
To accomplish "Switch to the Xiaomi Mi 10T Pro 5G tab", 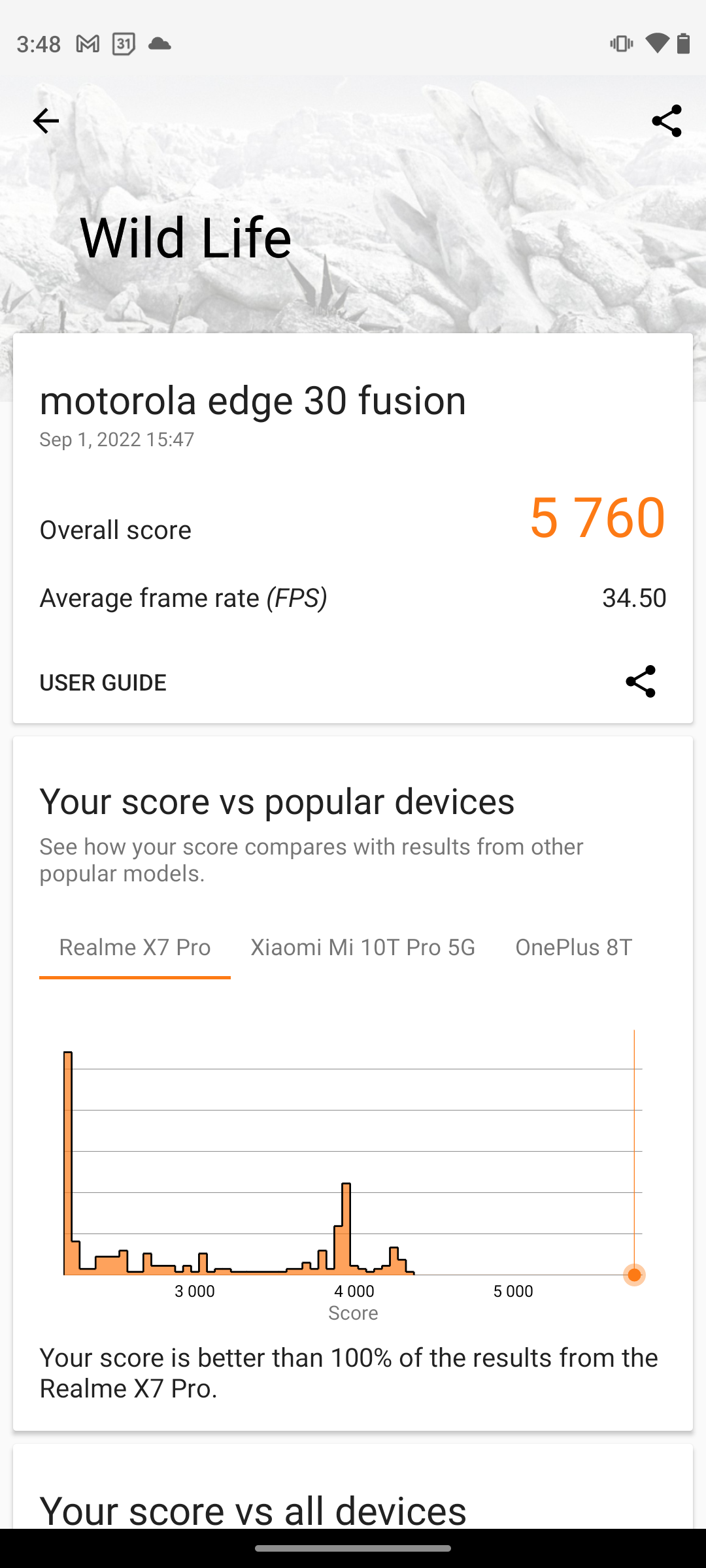I will [x=363, y=947].
